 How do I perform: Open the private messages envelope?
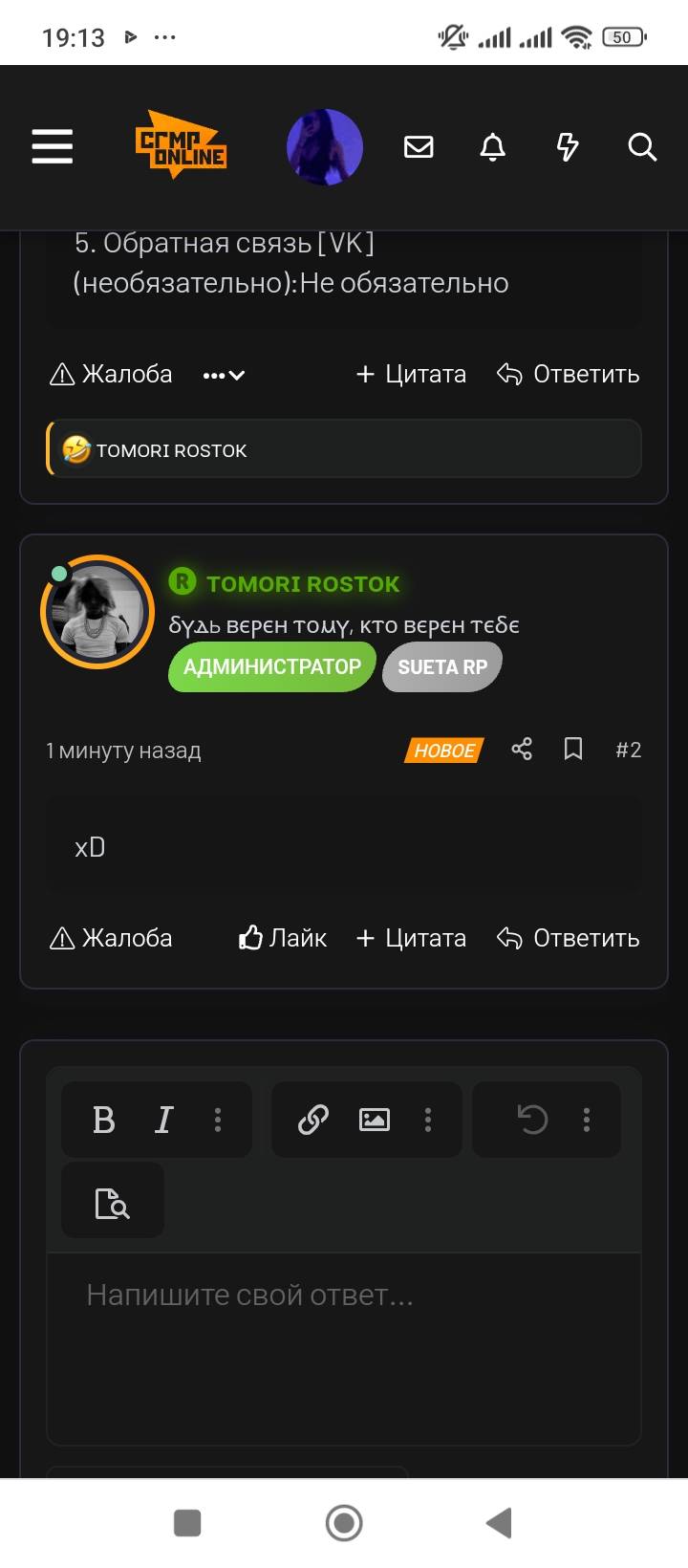(x=419, y=146)
